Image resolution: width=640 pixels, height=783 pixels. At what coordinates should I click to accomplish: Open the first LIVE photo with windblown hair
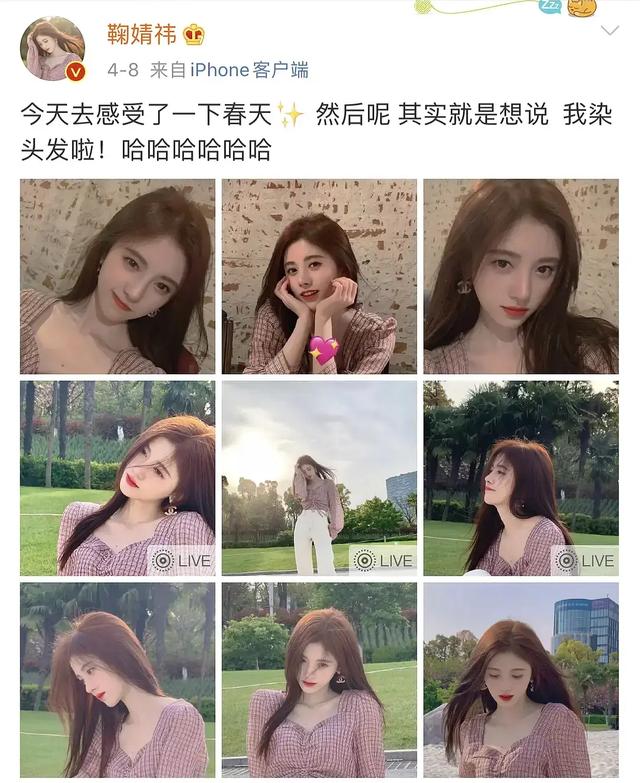point(117,478)
